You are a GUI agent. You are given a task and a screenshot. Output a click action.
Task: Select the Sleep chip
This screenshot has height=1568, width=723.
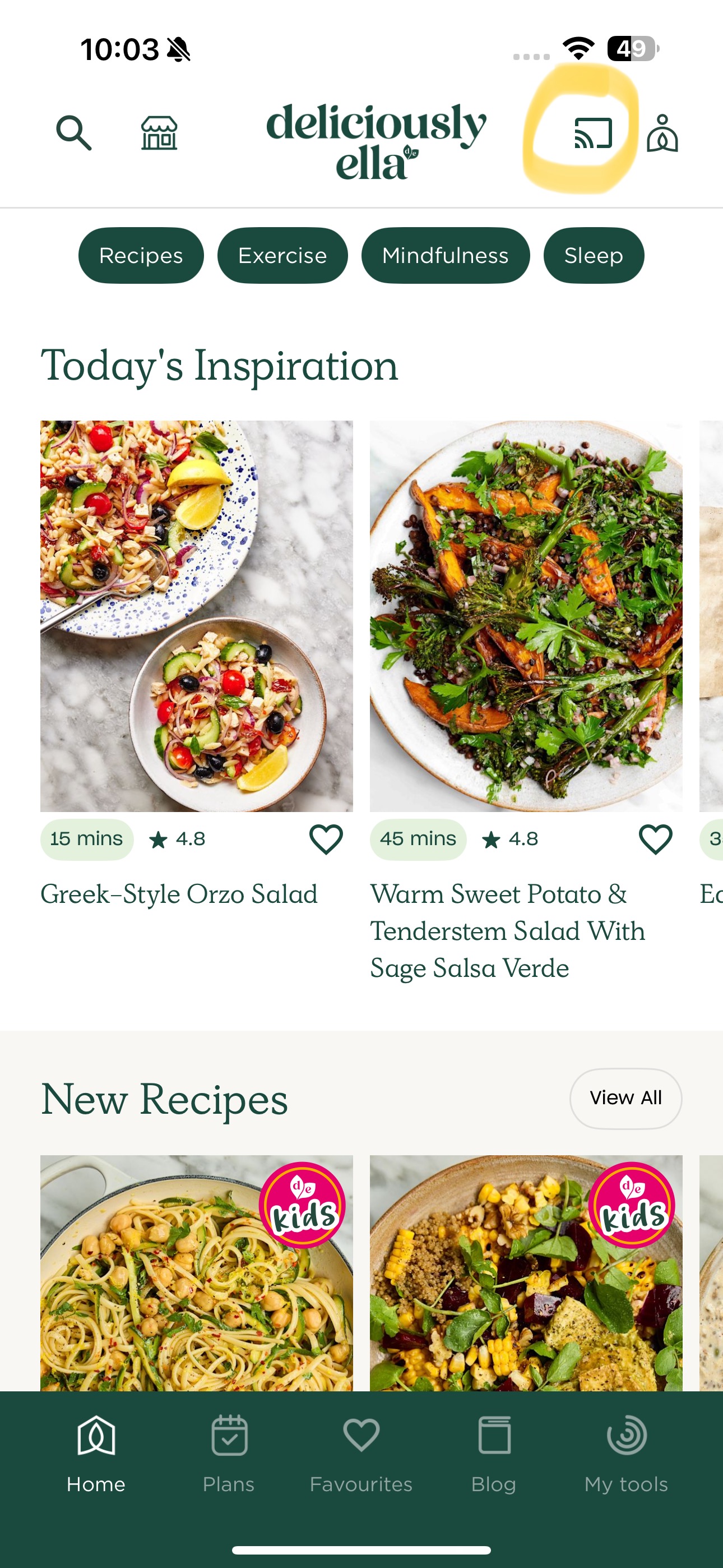[594, 256]
